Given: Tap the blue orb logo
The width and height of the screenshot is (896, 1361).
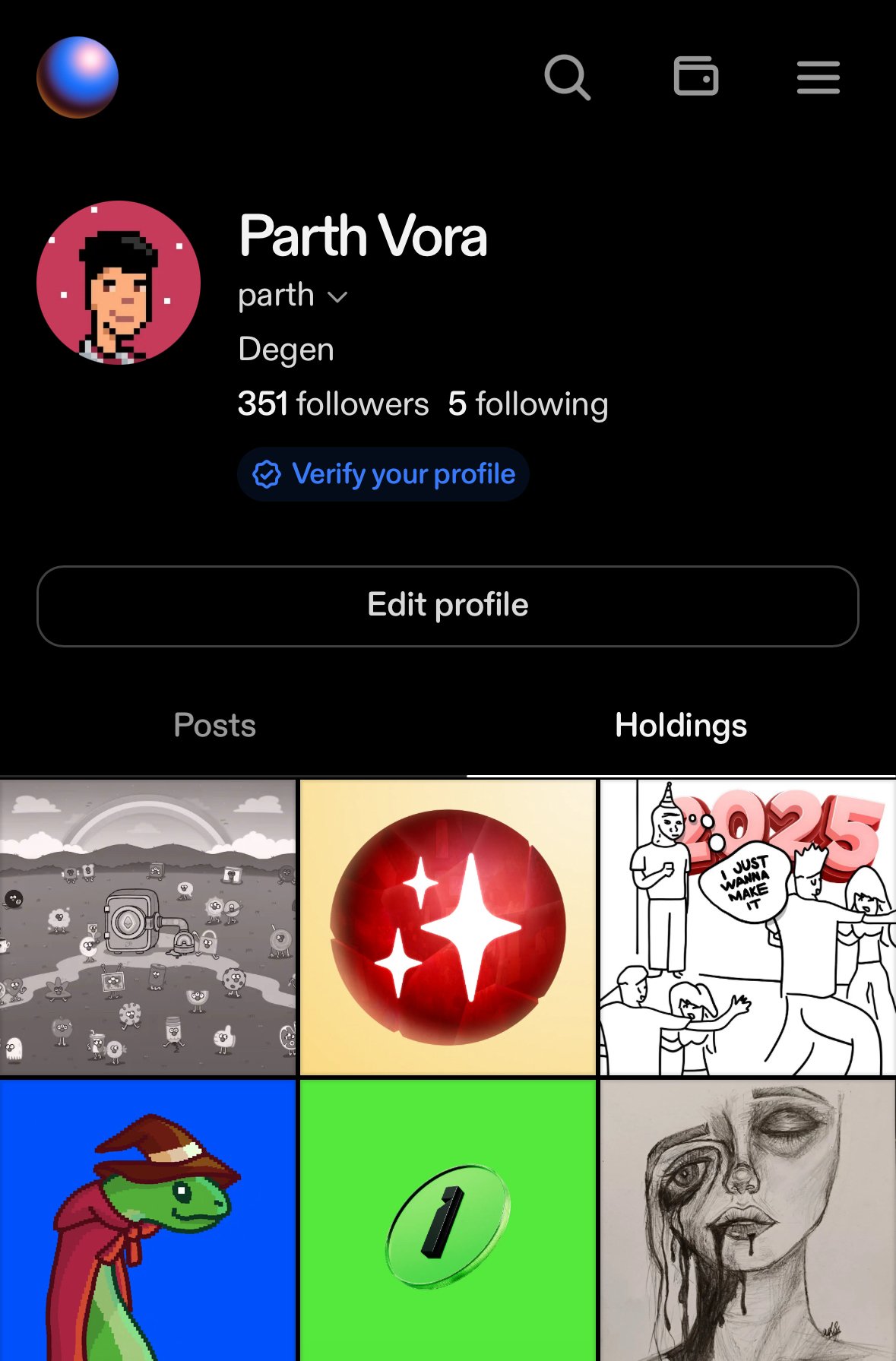Looking at the screenshot, I should [x=78, y=78].
